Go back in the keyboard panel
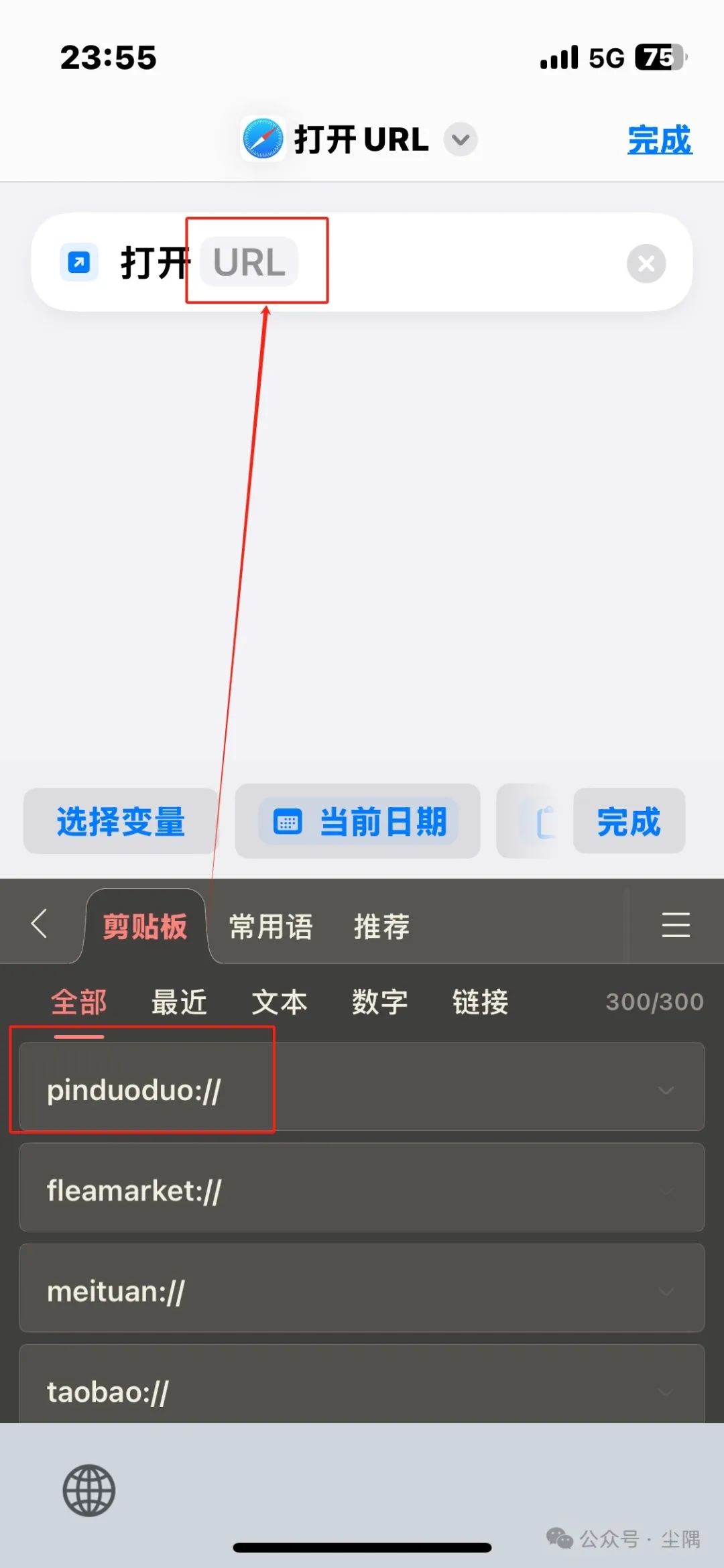 40,924
